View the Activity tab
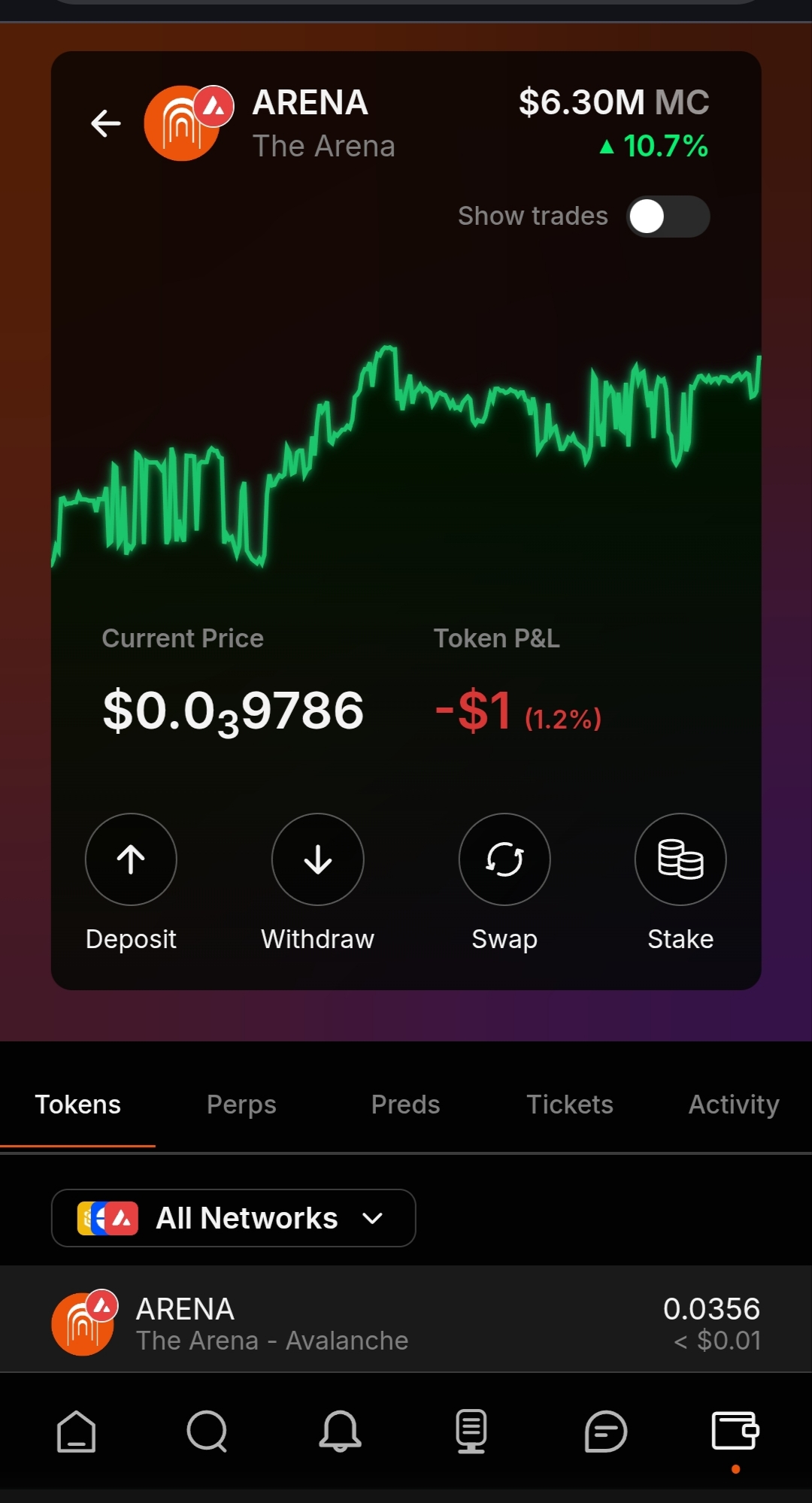The height and width of the screenshot is (1503, 812). tap(734, 1105)
